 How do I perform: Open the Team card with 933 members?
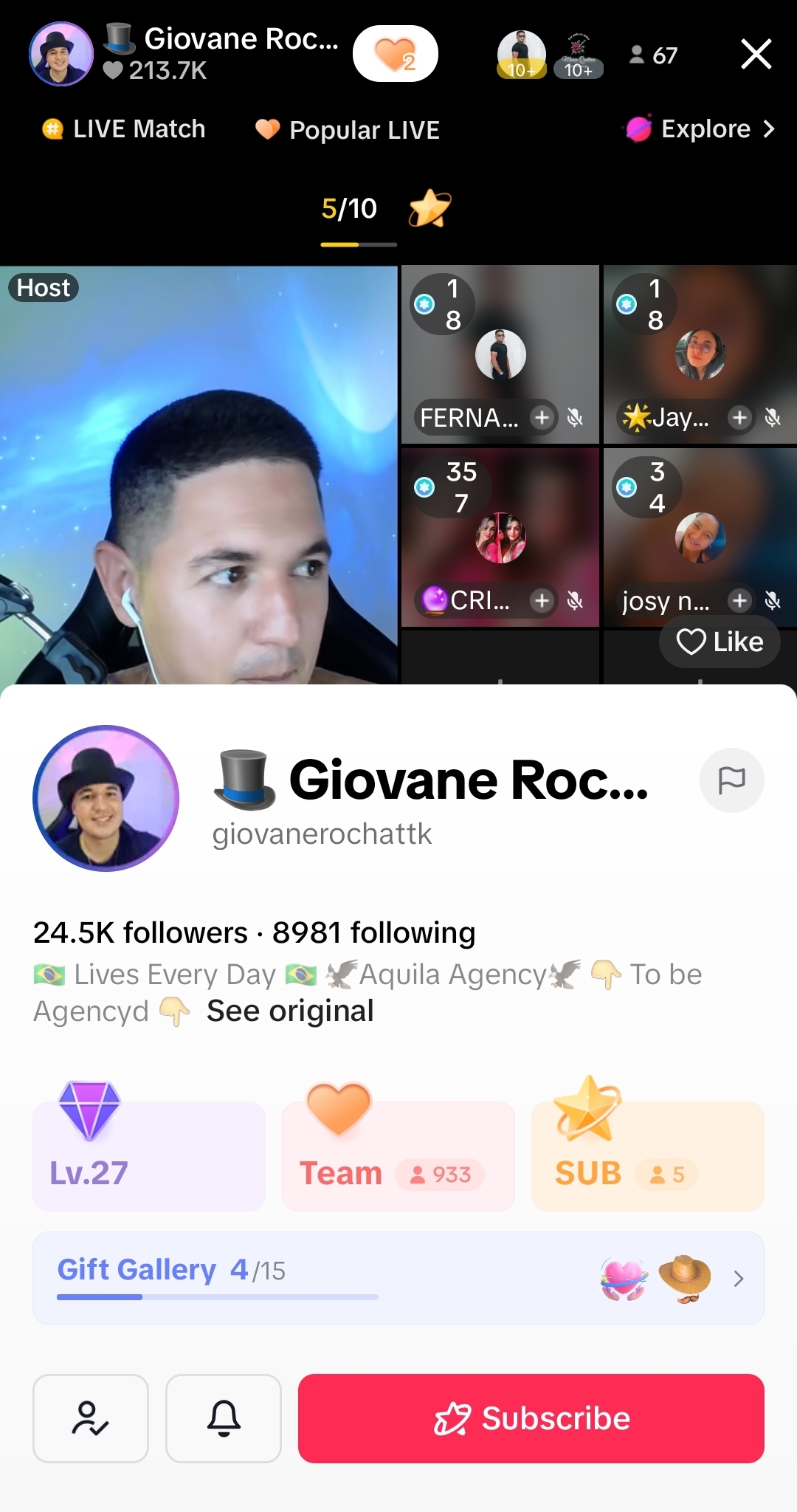(x=398, y=1155)
